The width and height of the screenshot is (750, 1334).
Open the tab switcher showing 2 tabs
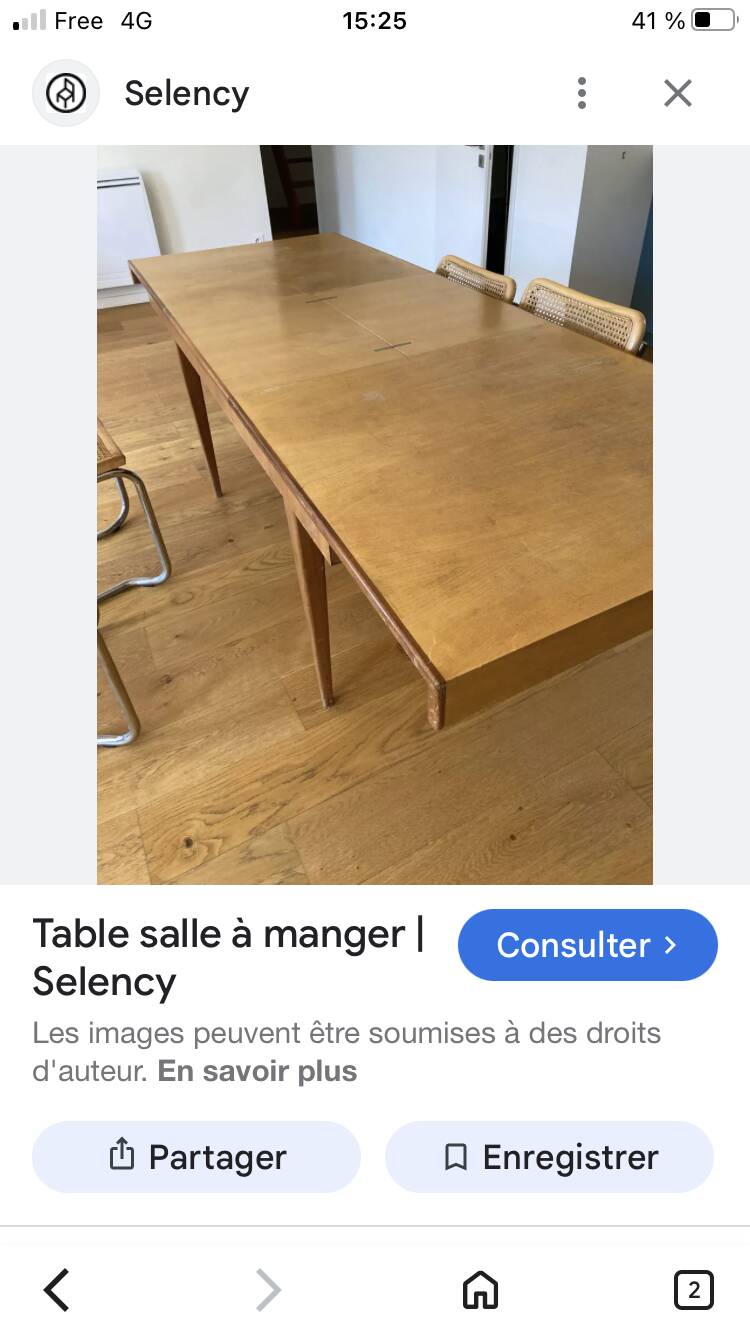click(693, 1290)
